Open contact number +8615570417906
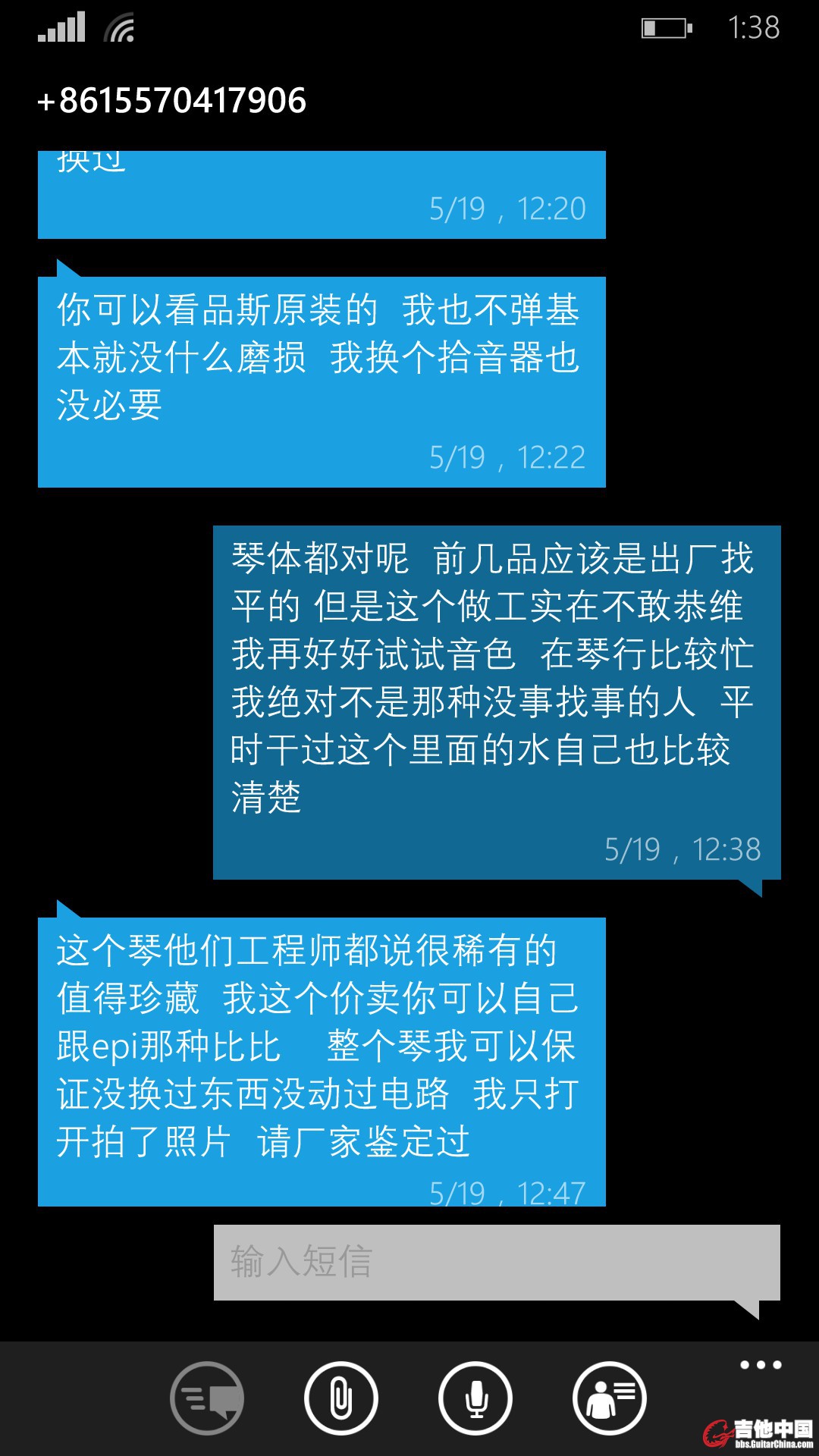The width and height of the screenshot is (819, 1456). click(x=172, y=101)
